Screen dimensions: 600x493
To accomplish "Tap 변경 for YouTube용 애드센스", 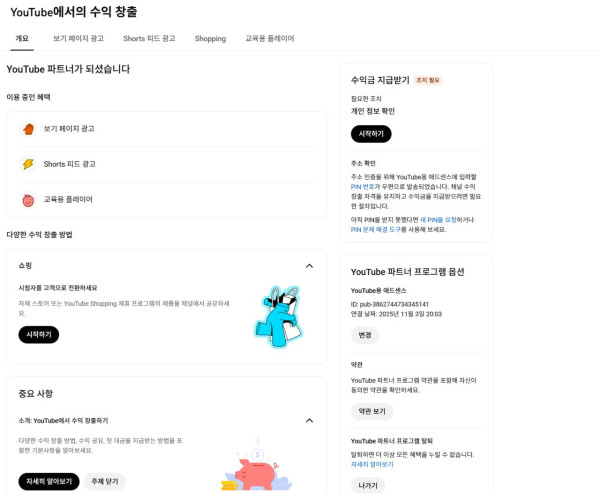I will 365,335.
